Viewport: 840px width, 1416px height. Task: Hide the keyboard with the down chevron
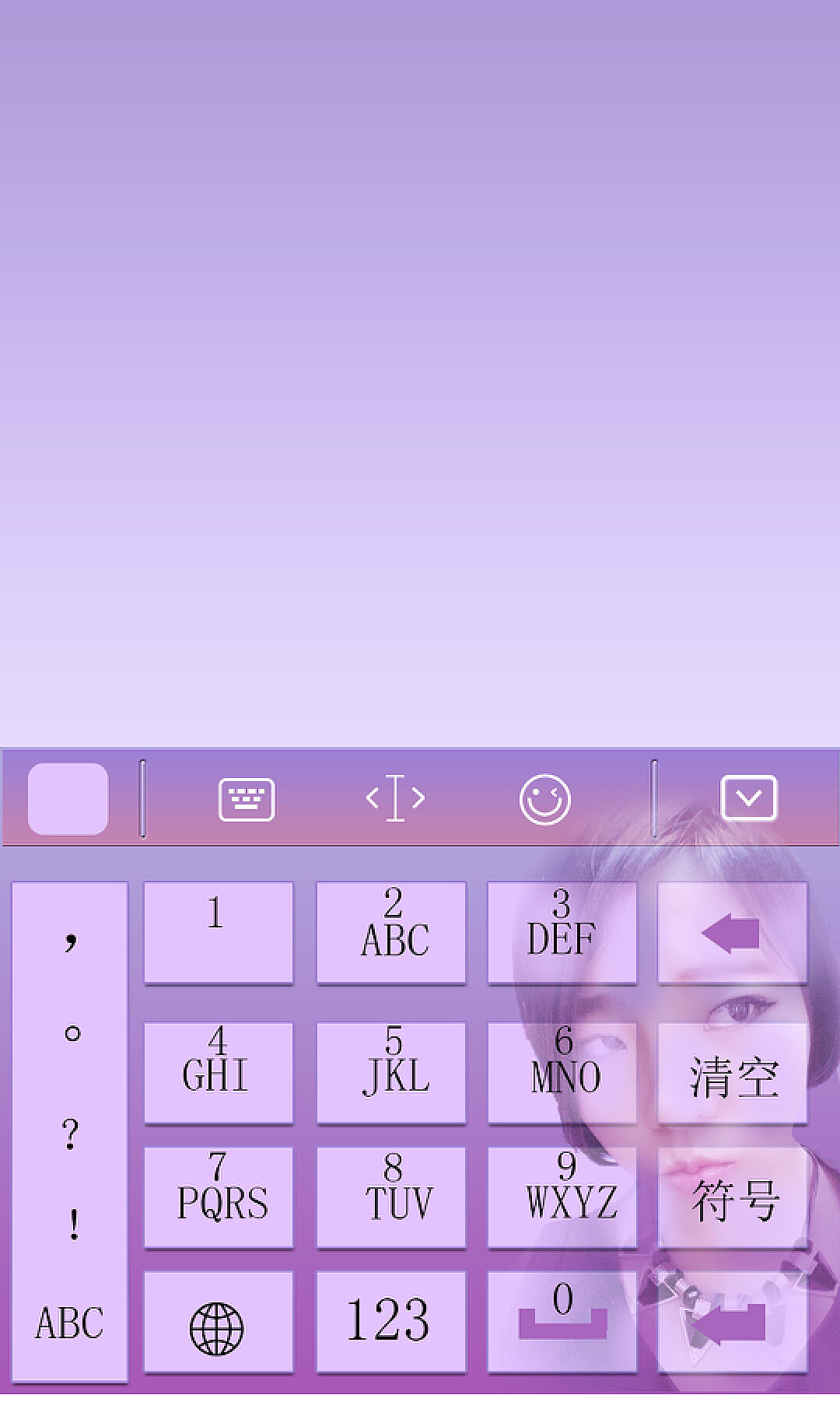click(748, 798)
